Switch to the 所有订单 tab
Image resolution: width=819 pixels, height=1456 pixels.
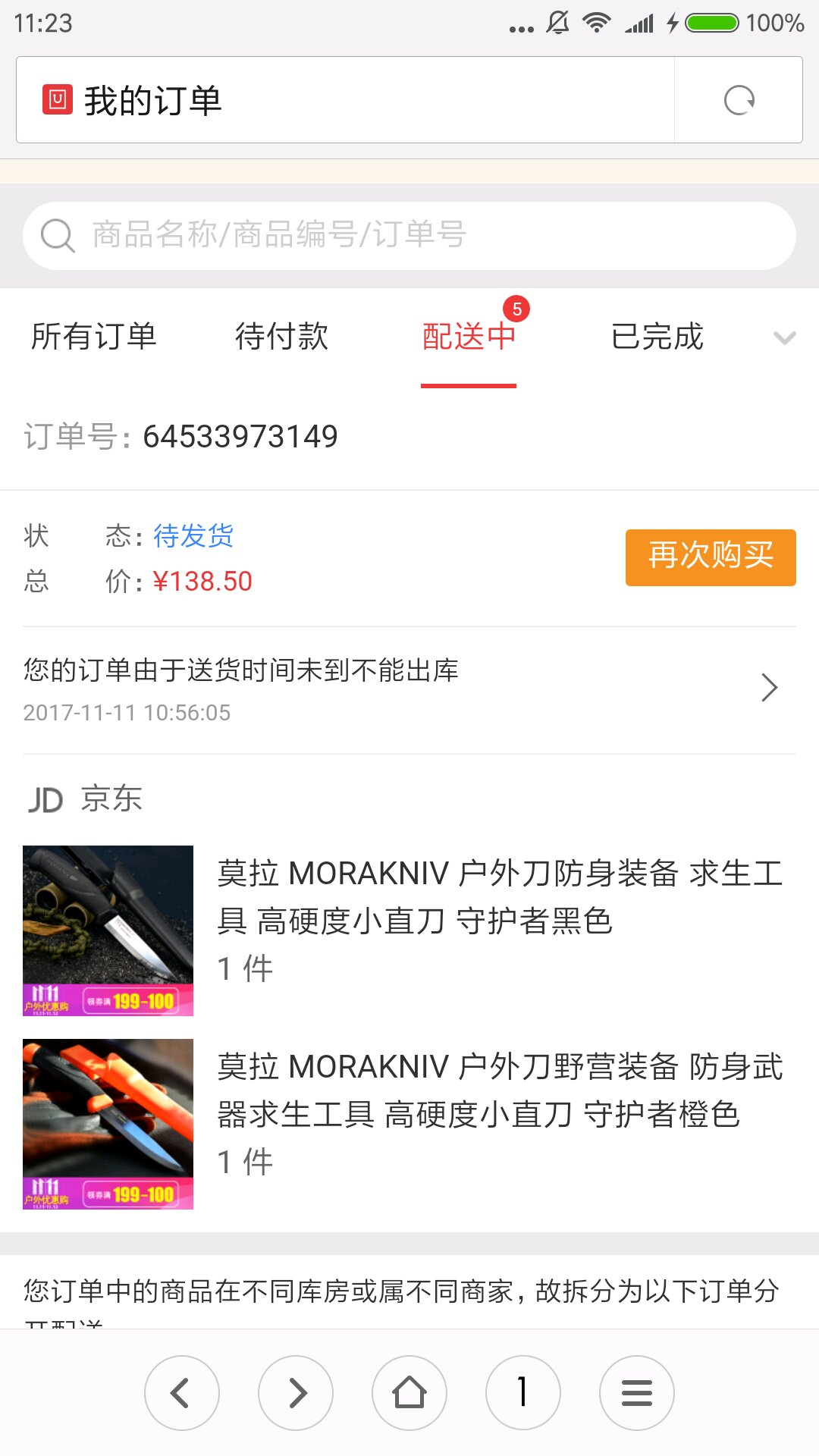pos(94,337)
